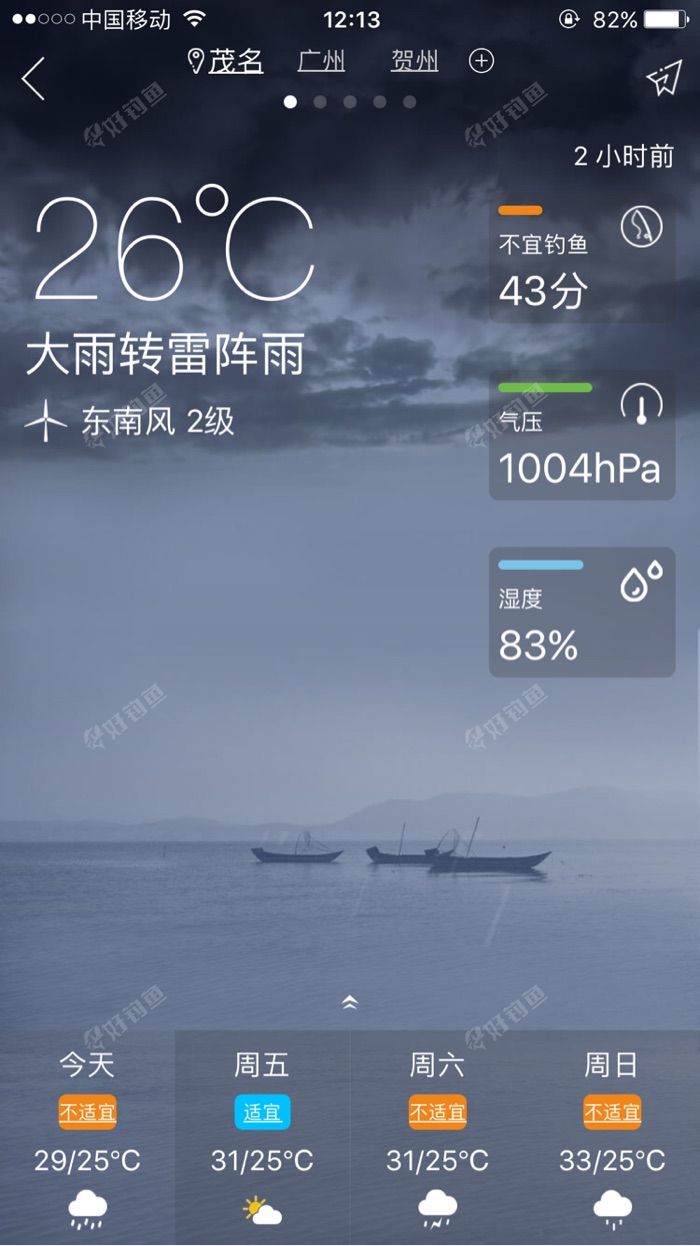View 周五 forecast details

tap(262, 1138)
